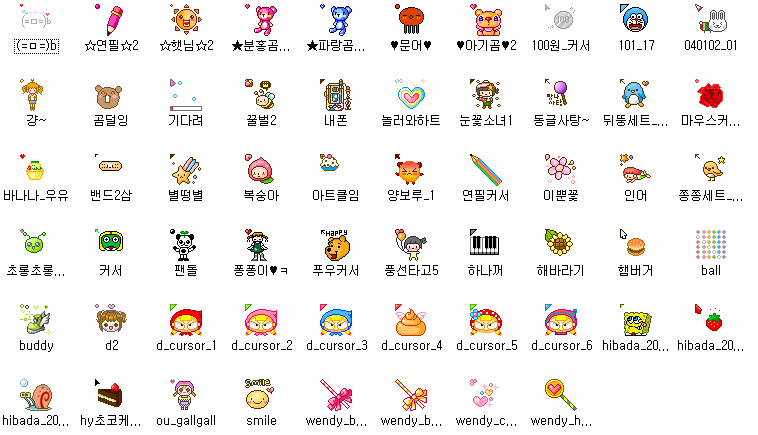Open the d_cursor_4 file
Image resolution: width=758 pixels, height=435 pixels.
pos(410,321)
